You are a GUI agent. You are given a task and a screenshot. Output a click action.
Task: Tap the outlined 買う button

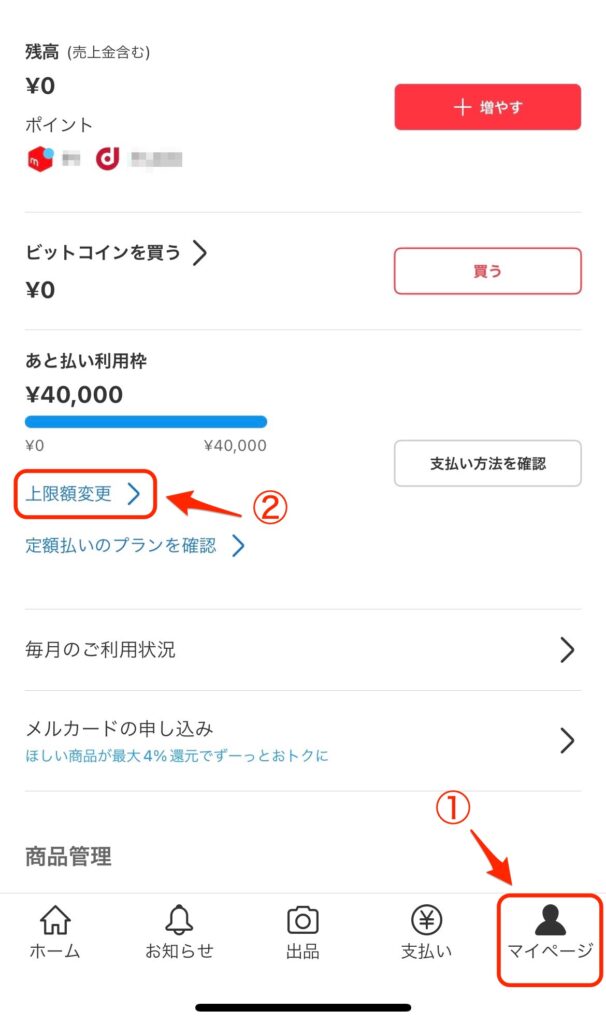(x=487, y=271)
